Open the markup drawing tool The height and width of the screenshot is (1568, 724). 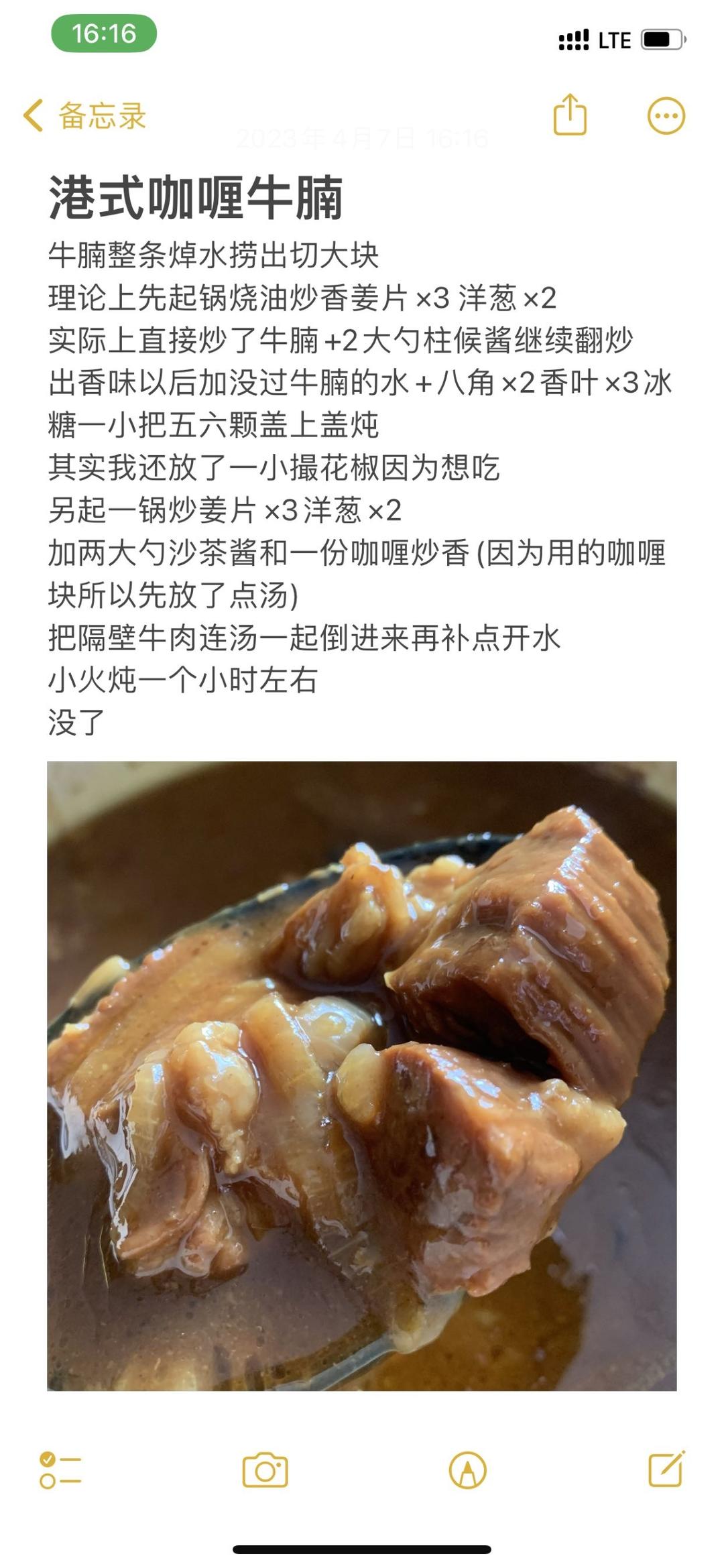point(467,1471)
